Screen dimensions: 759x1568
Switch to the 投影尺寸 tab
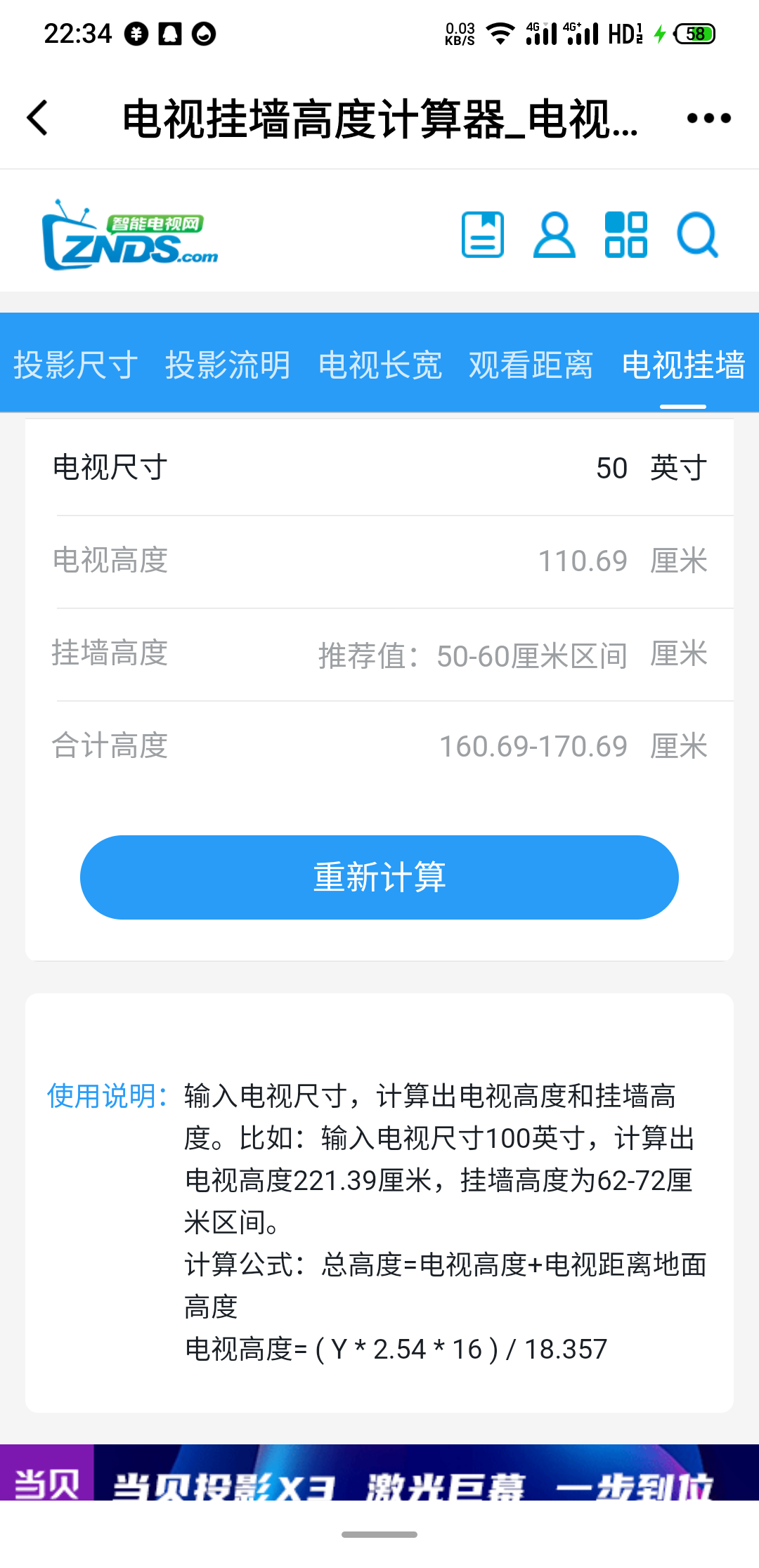[x=76, y=365]
